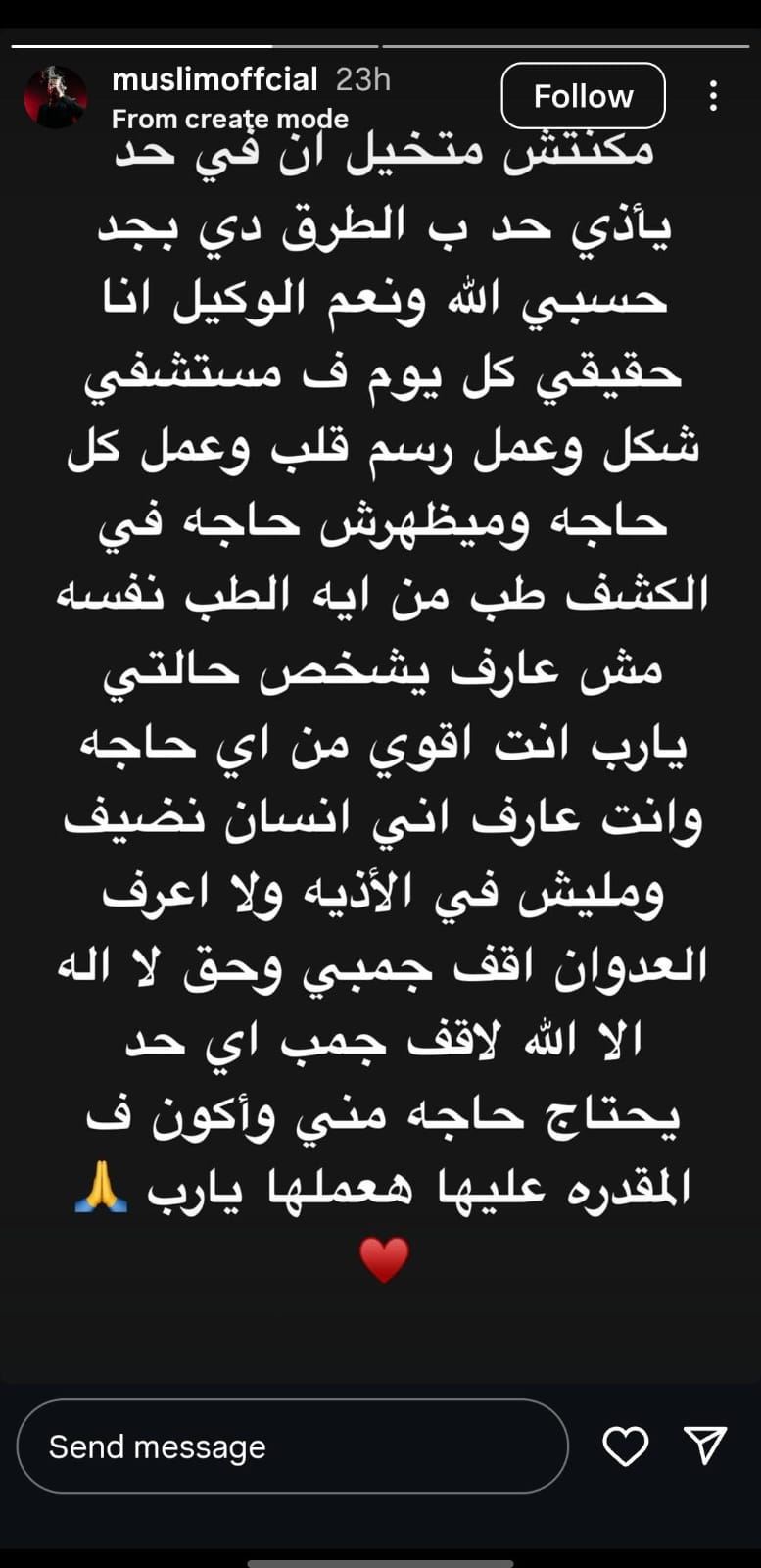Open the story overflow menu

tap(713, 95)
